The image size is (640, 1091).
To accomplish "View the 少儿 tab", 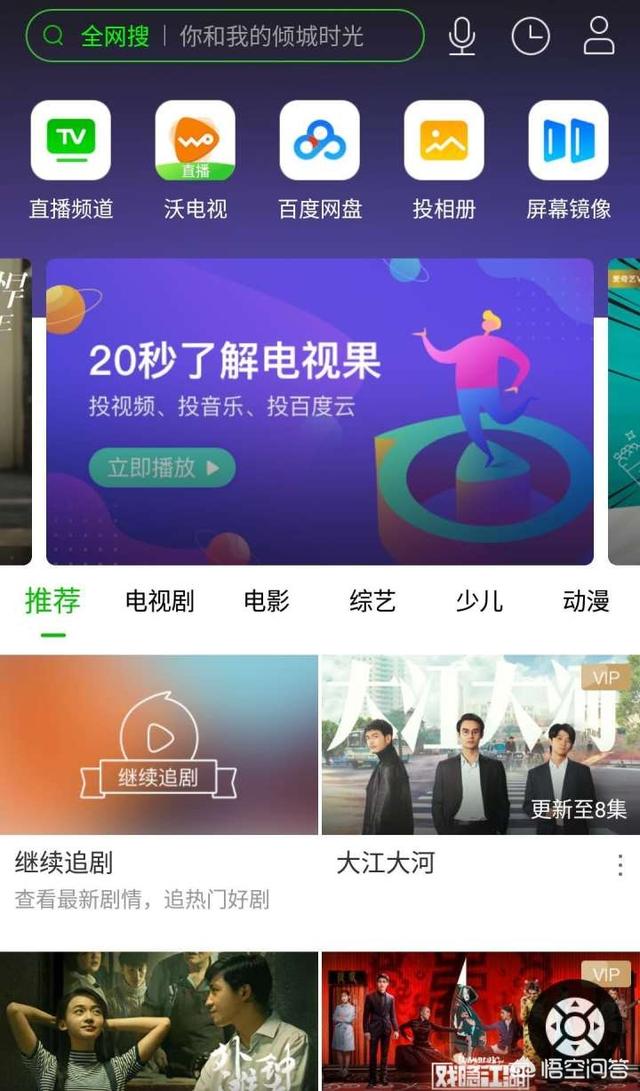I will click(479, 601).
